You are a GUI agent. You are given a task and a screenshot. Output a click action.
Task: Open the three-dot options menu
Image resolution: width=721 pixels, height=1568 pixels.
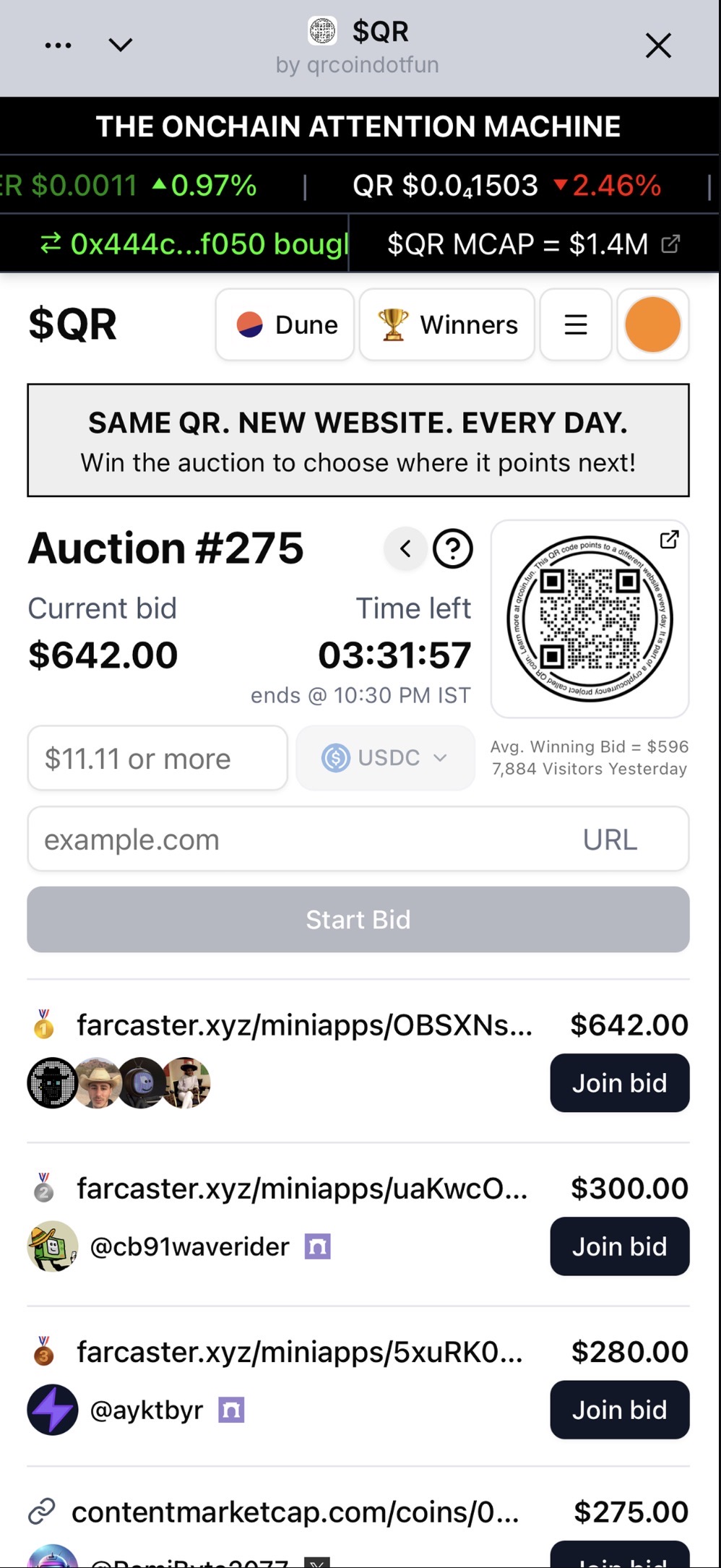tap(58, 46)
